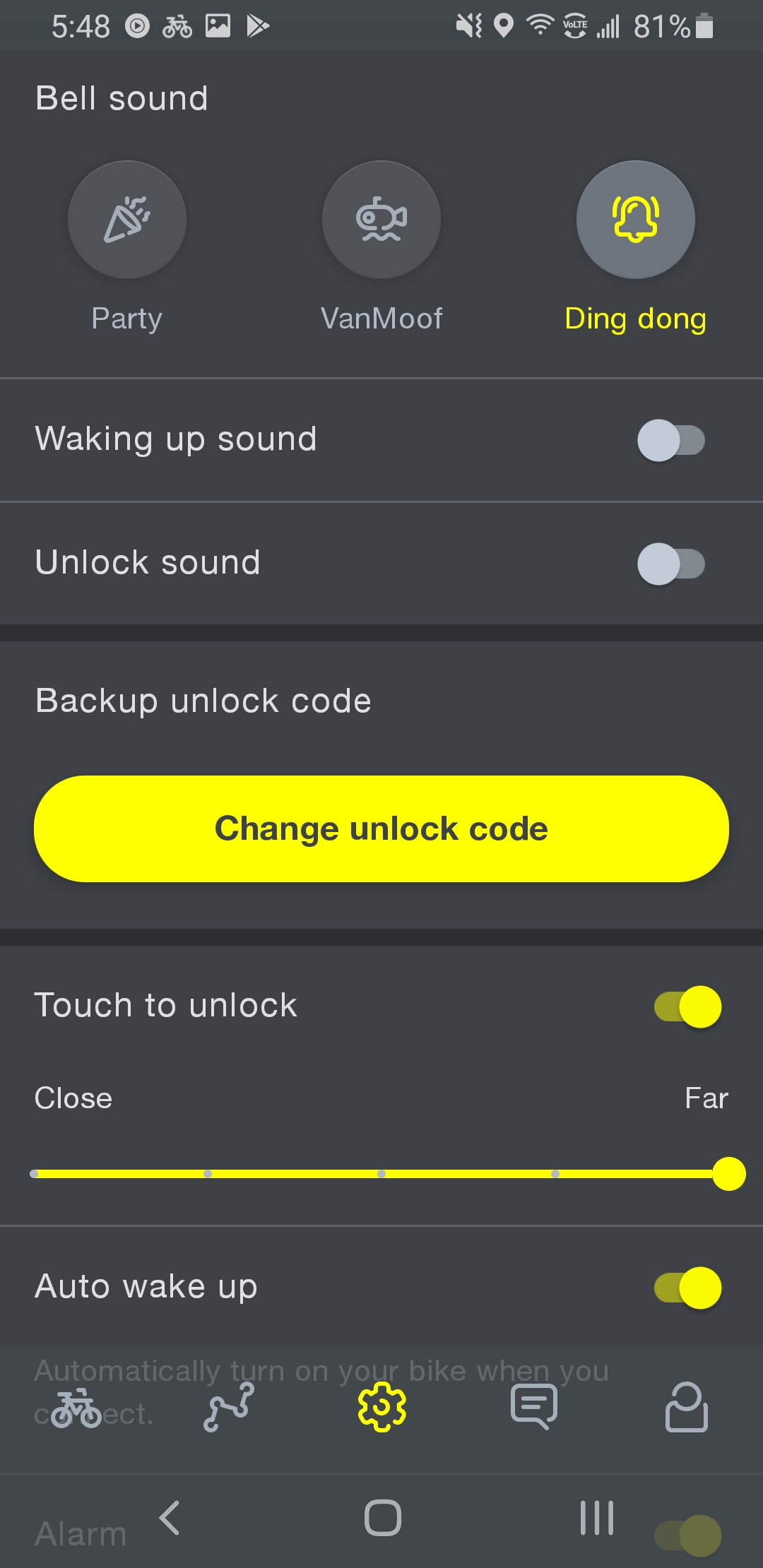Disable Touch to unlock
763x1568 pixels.
[687, 1006]
